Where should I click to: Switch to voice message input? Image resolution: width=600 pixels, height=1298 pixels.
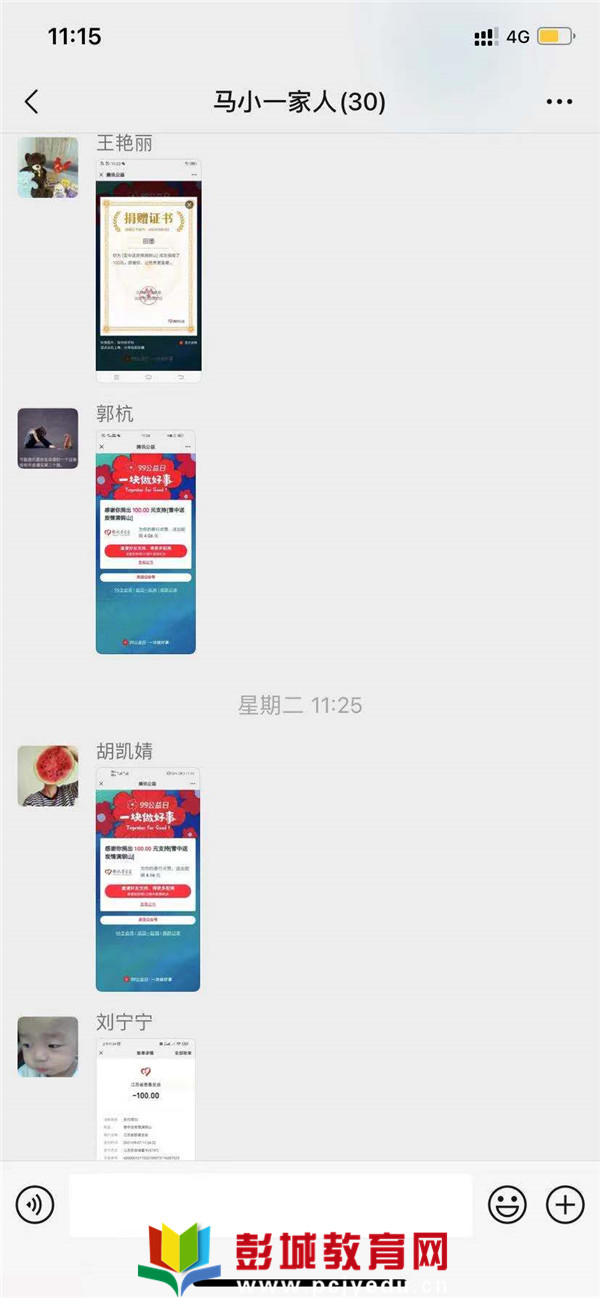pos(35,1204)
